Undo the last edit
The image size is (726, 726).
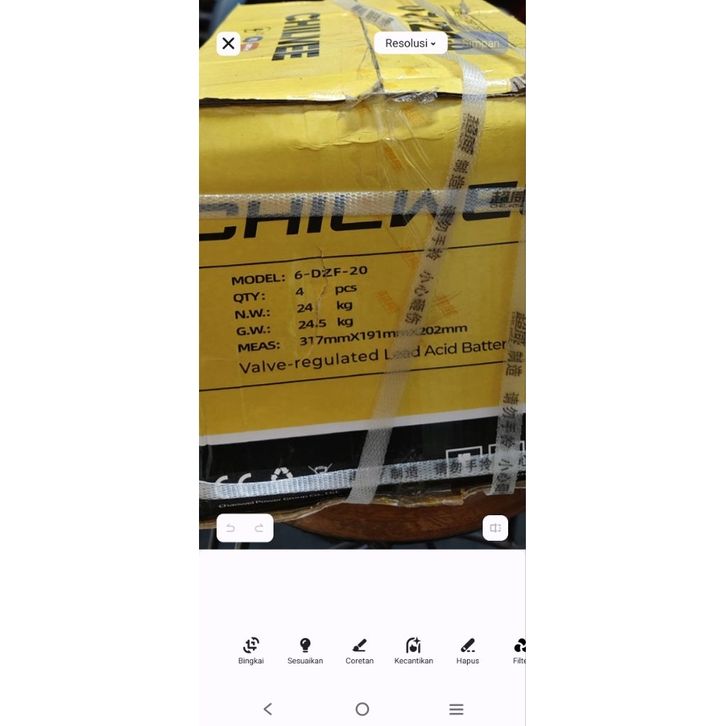point(231,528)
